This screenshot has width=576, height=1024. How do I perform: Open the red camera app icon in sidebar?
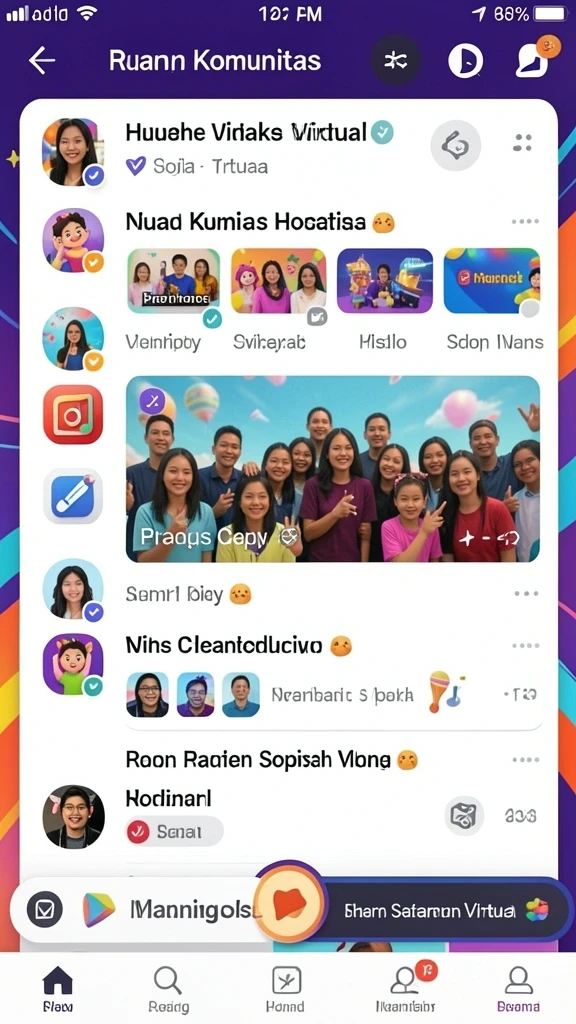pos(73,415)
